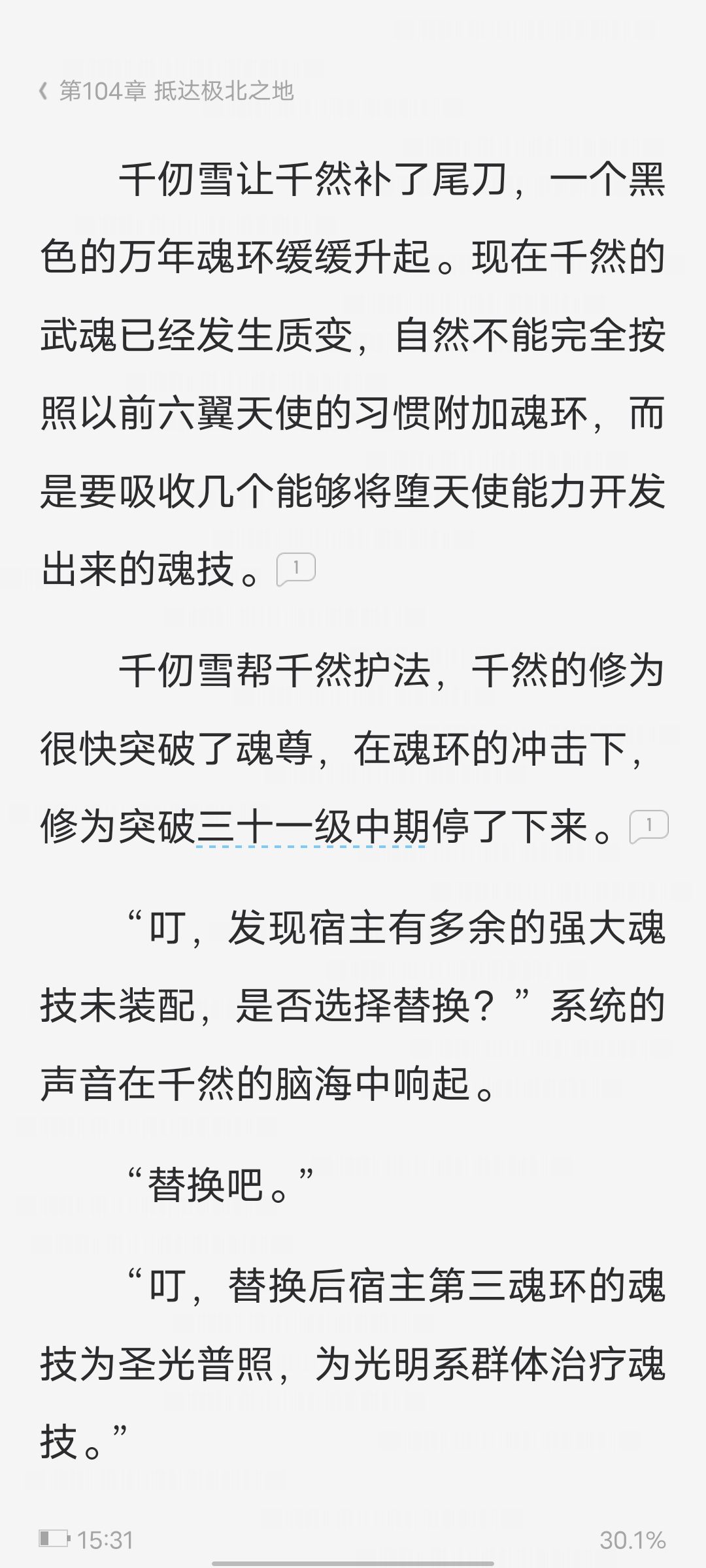Open comment bubble after 停了下来
Screen dimensions: 706x1568
648,826
